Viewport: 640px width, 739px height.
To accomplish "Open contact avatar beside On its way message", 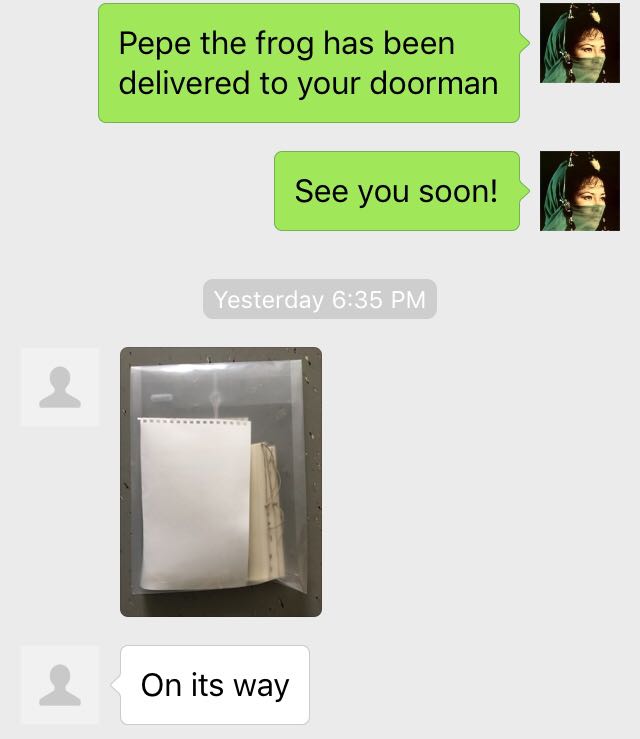I will click(60, 685).
